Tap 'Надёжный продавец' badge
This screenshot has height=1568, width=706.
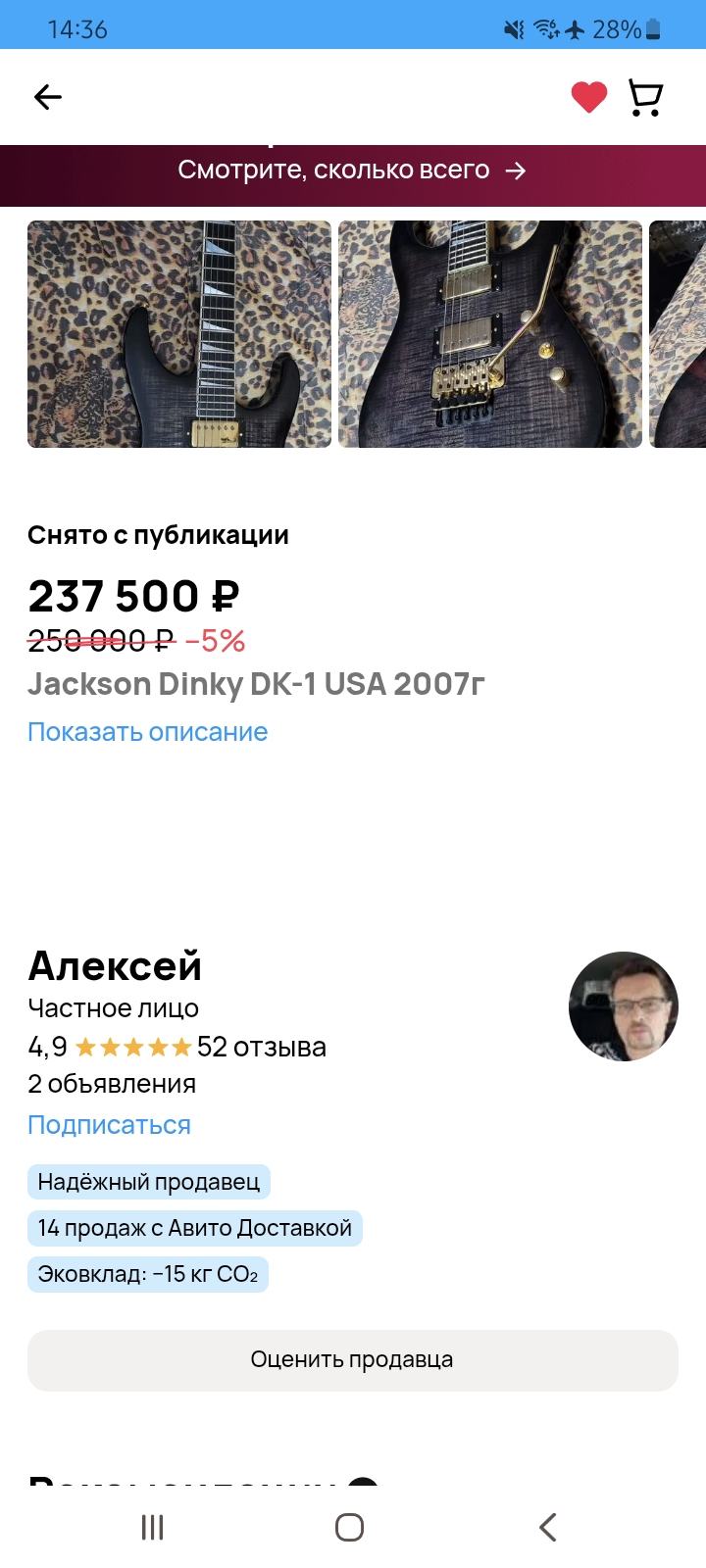point(148,1181)
